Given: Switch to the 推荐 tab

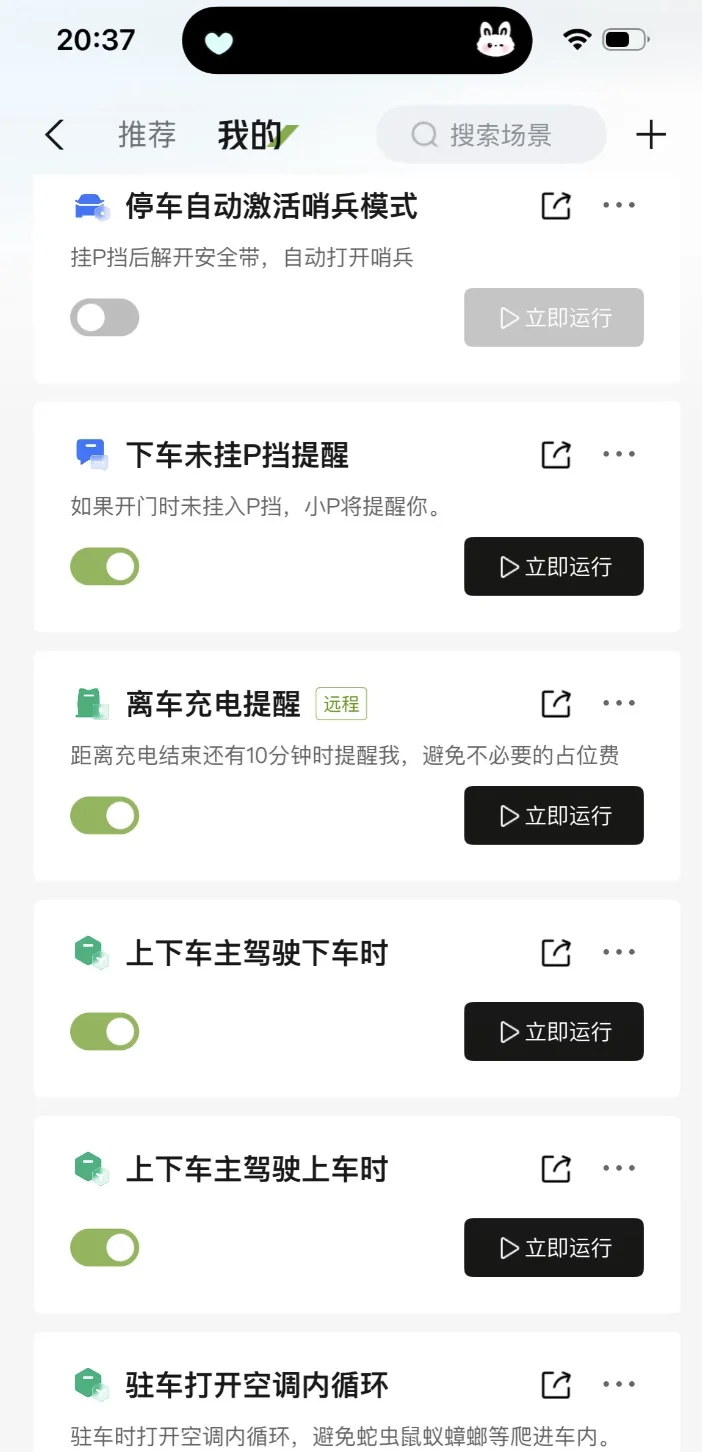Looking at the screenshot, I should pyautogui.click(x=147, y=134).
